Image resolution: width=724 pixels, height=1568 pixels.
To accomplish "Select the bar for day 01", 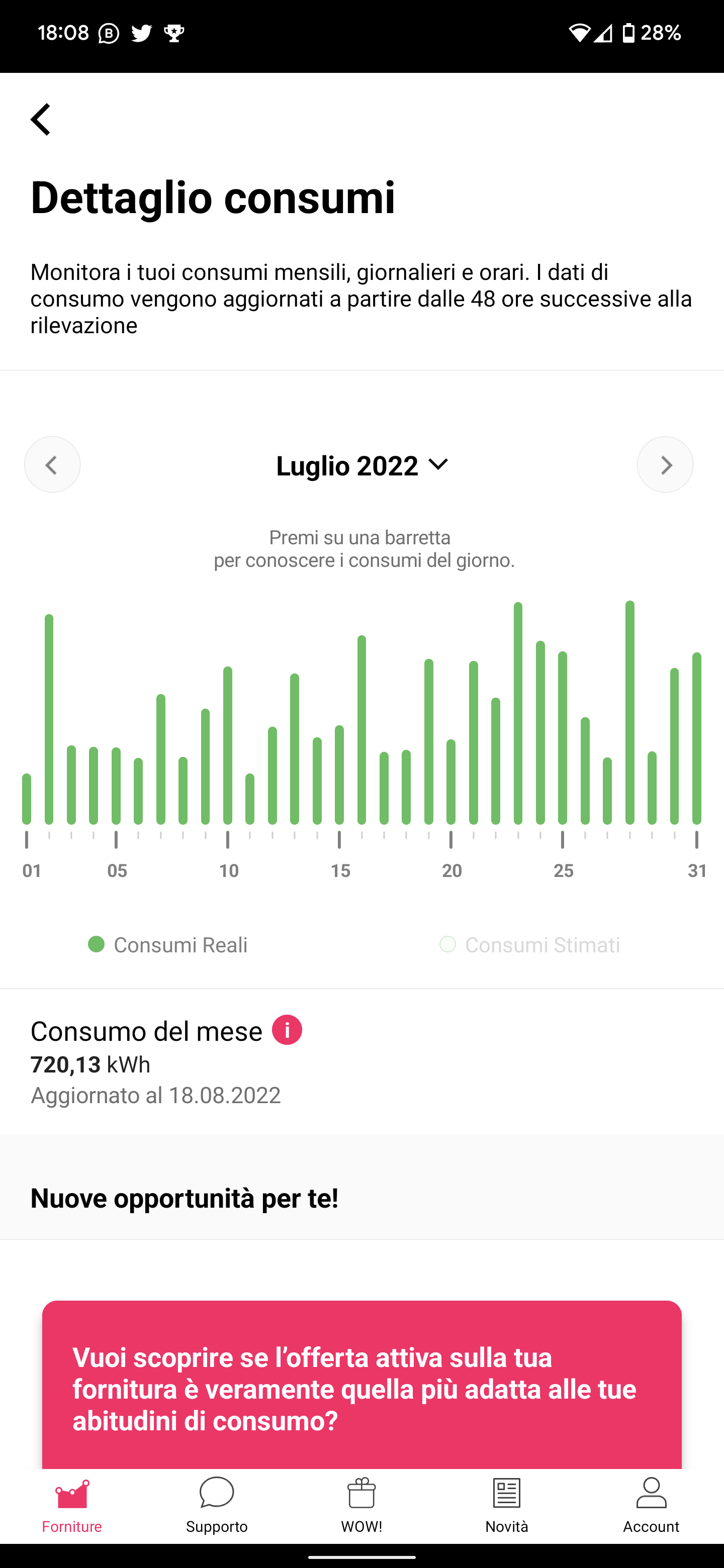I will tap(27, 799).
